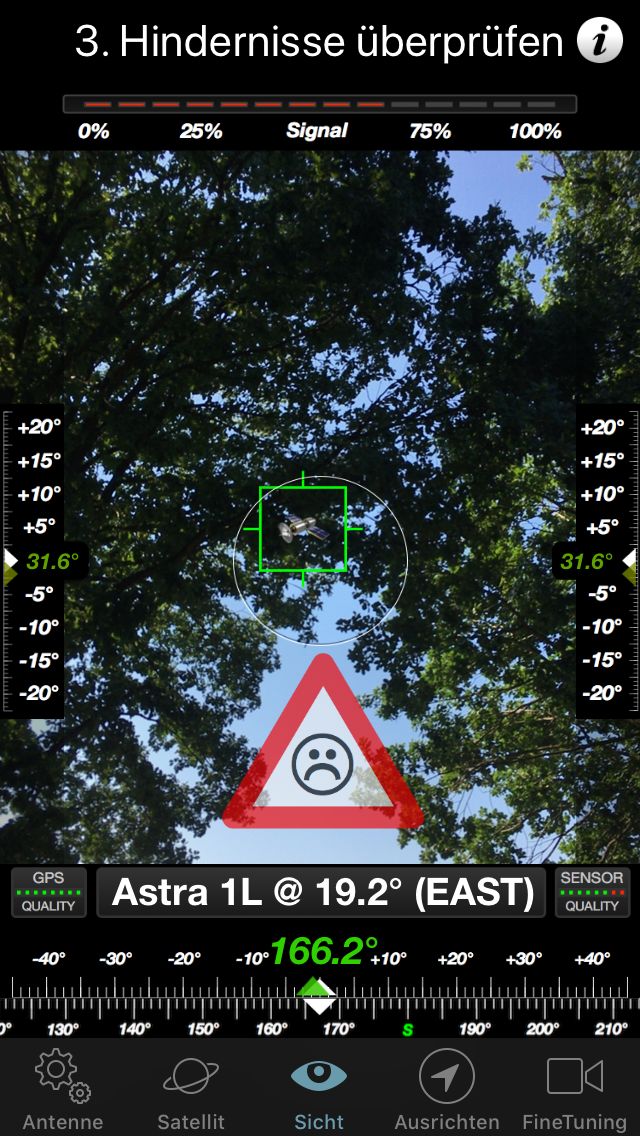This screenshot has height=1136, width=640.
Task: Check the GPS Quality indicator
Action: [x=49, y=893]
